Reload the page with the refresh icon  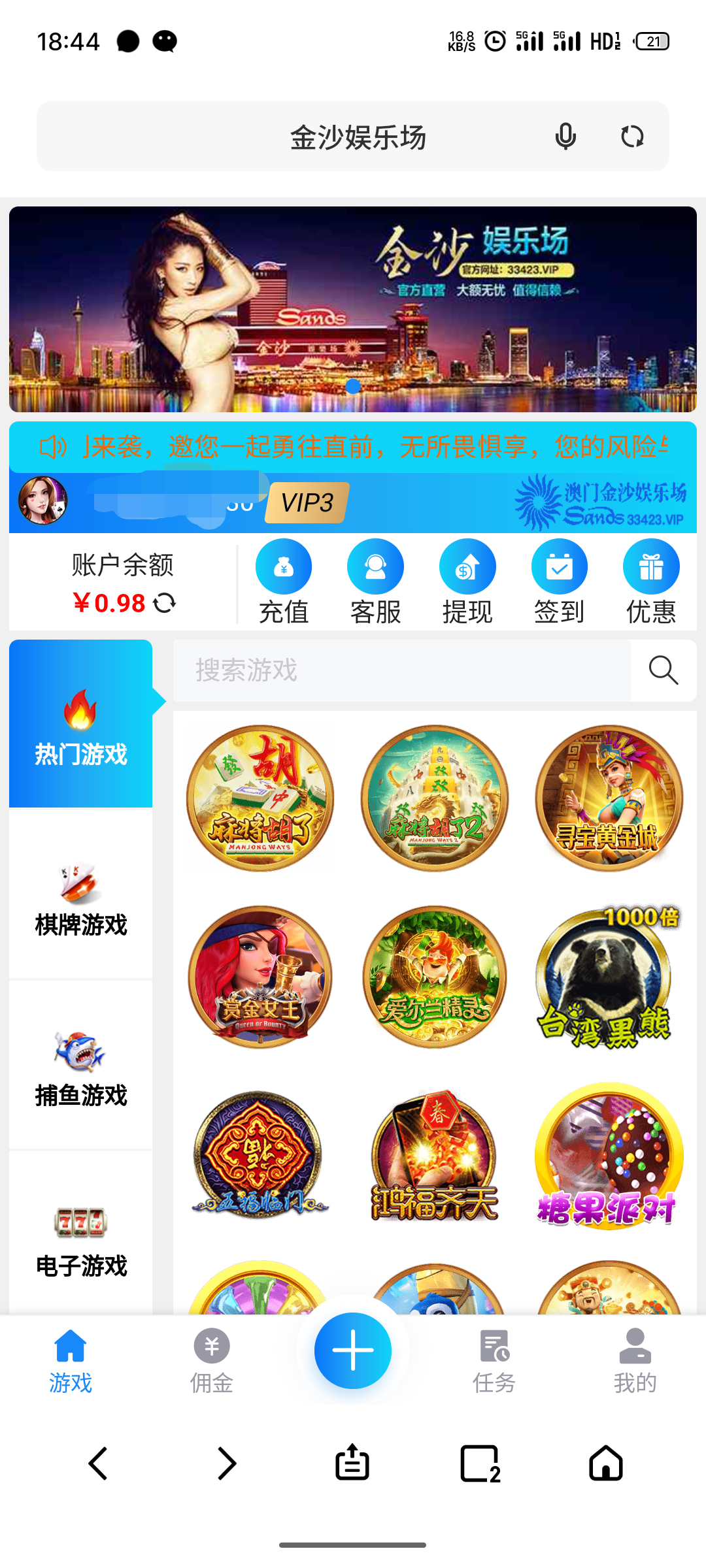point(632,137)
